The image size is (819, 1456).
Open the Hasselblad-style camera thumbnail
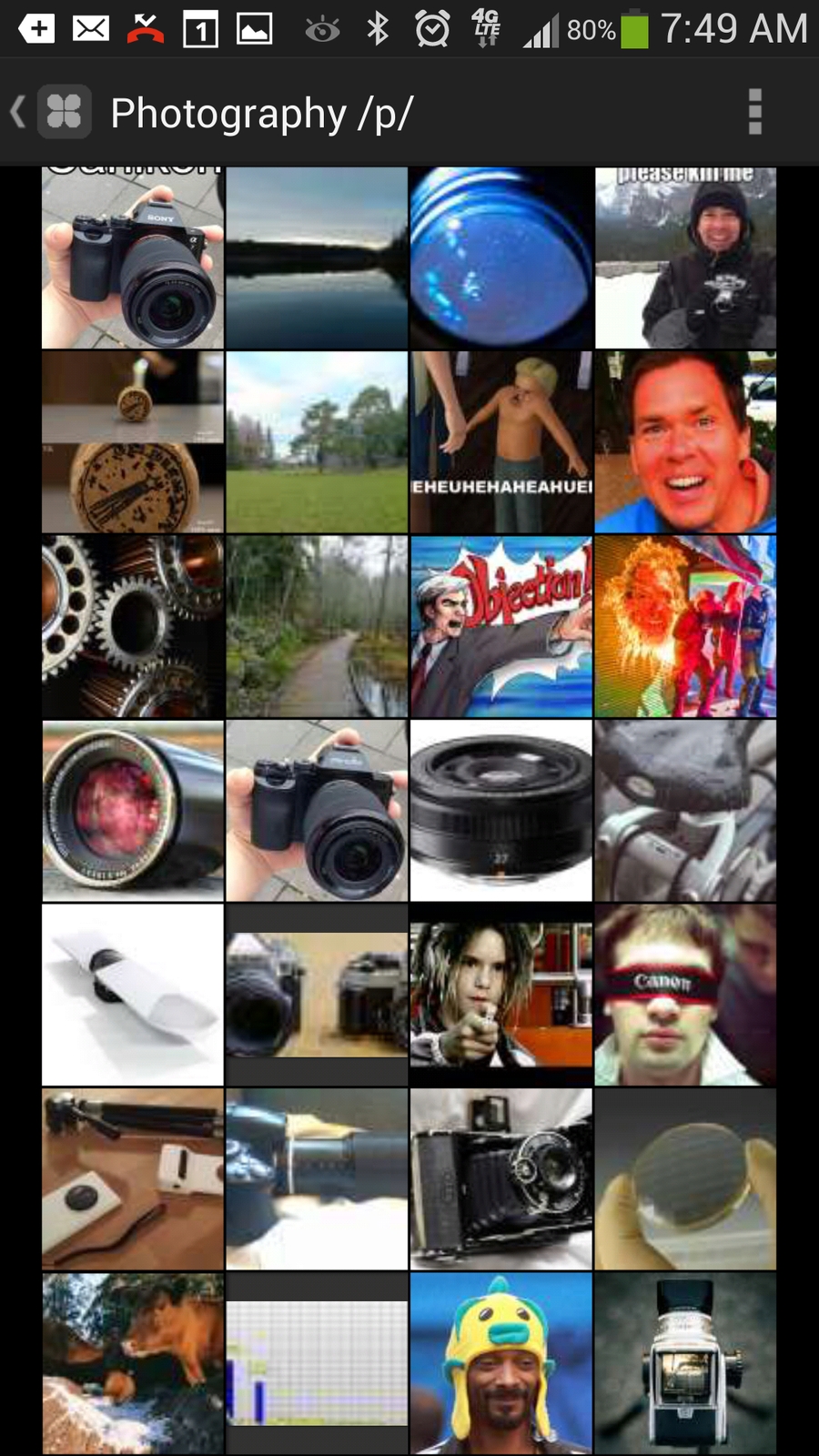(684, 1363)
